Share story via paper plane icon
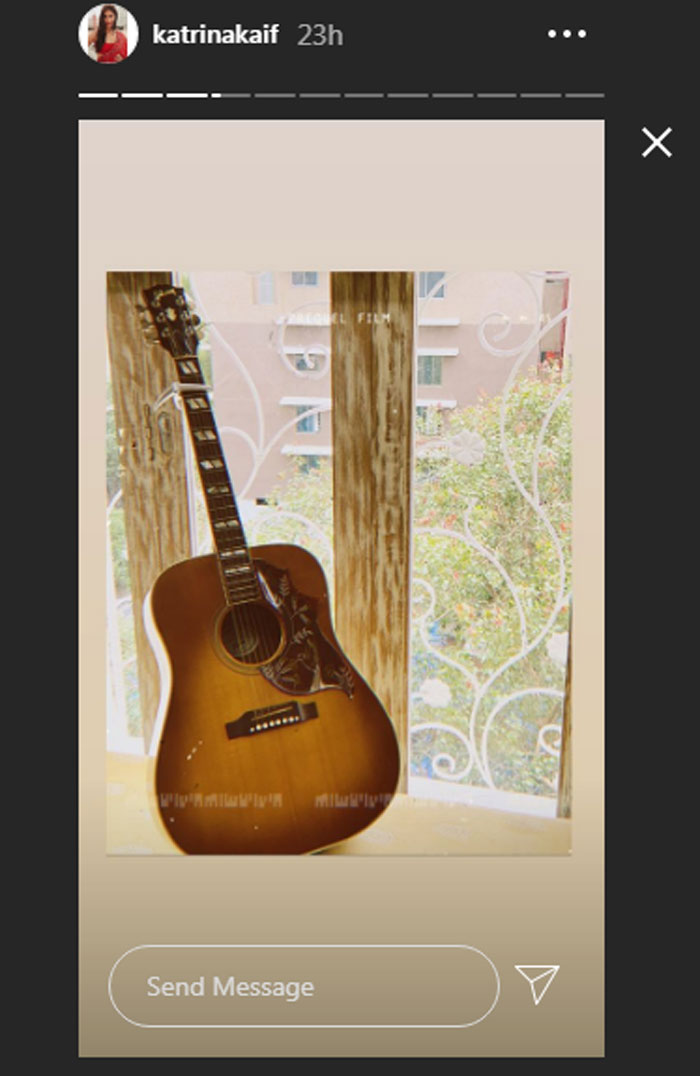Screen dimensions: 700x1076 pyautogui.click(x=537, y=985)
